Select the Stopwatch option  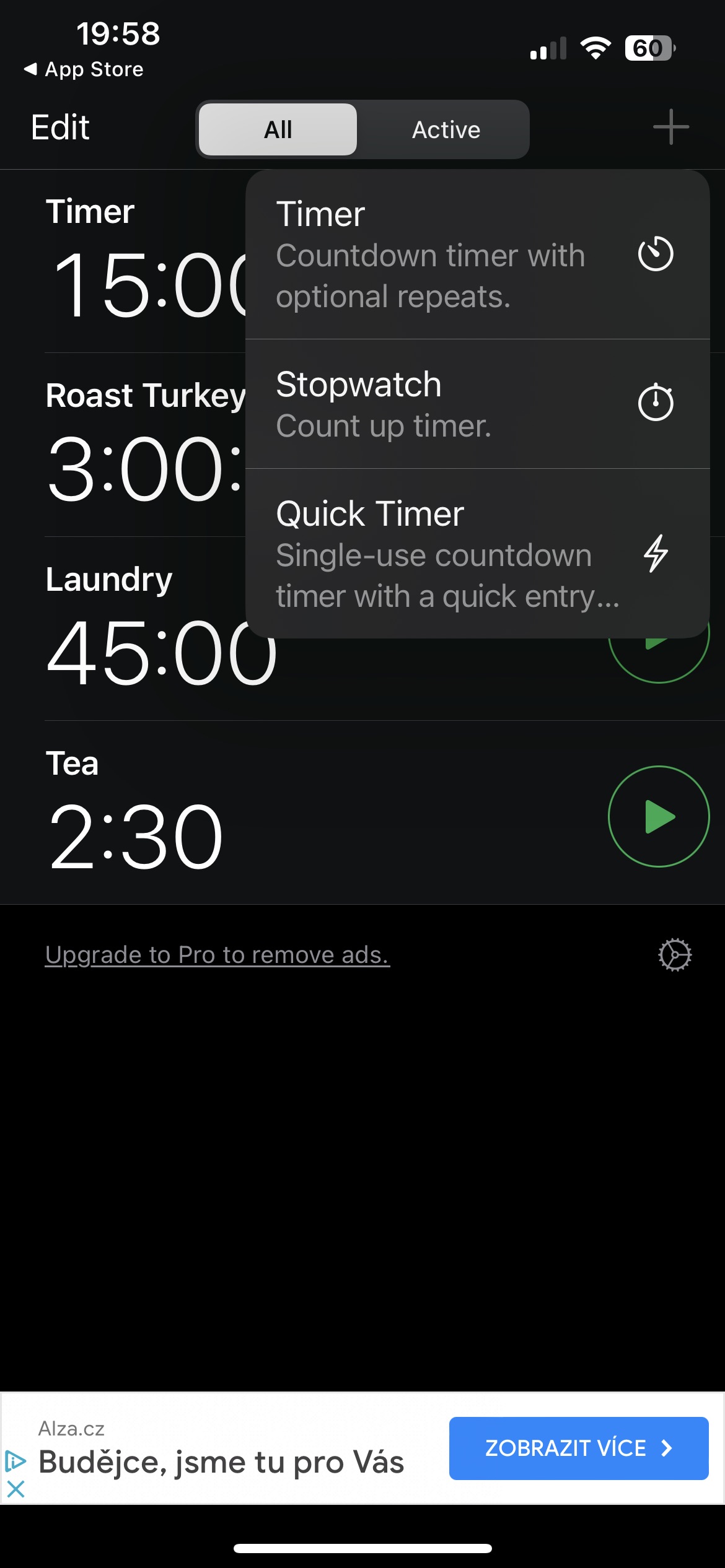click(477, 404)
